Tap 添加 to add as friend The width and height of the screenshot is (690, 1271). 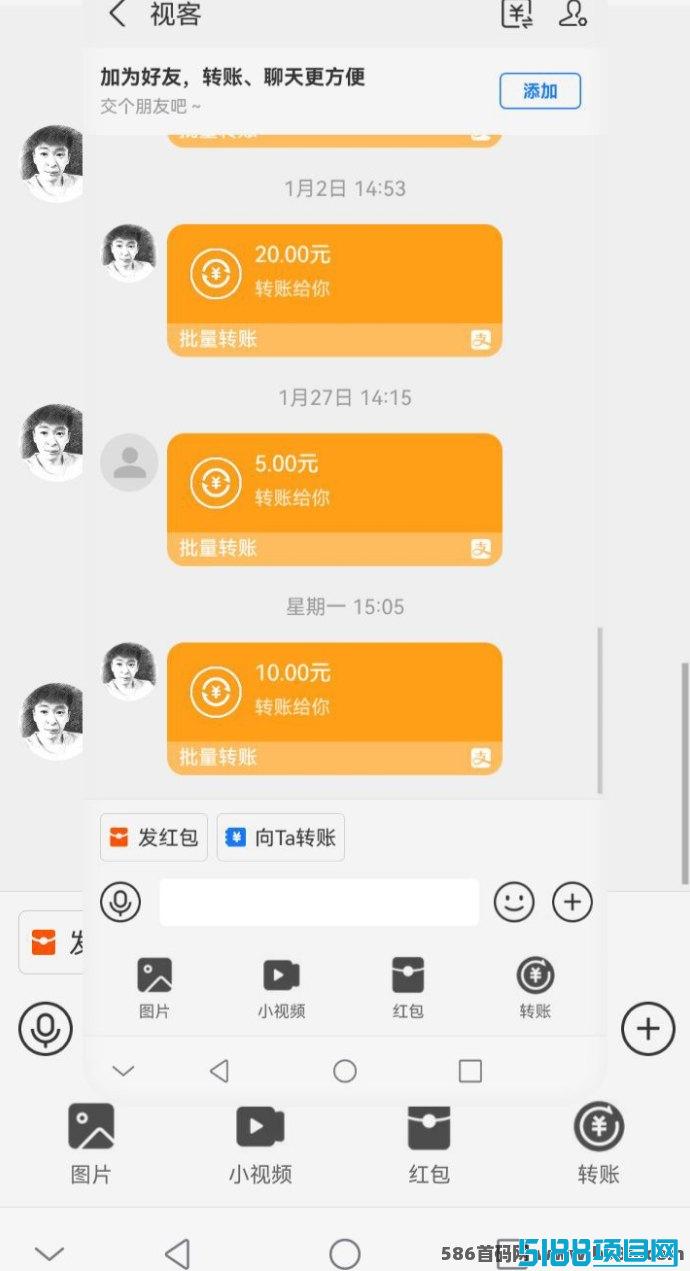click(x=540, y=91)
